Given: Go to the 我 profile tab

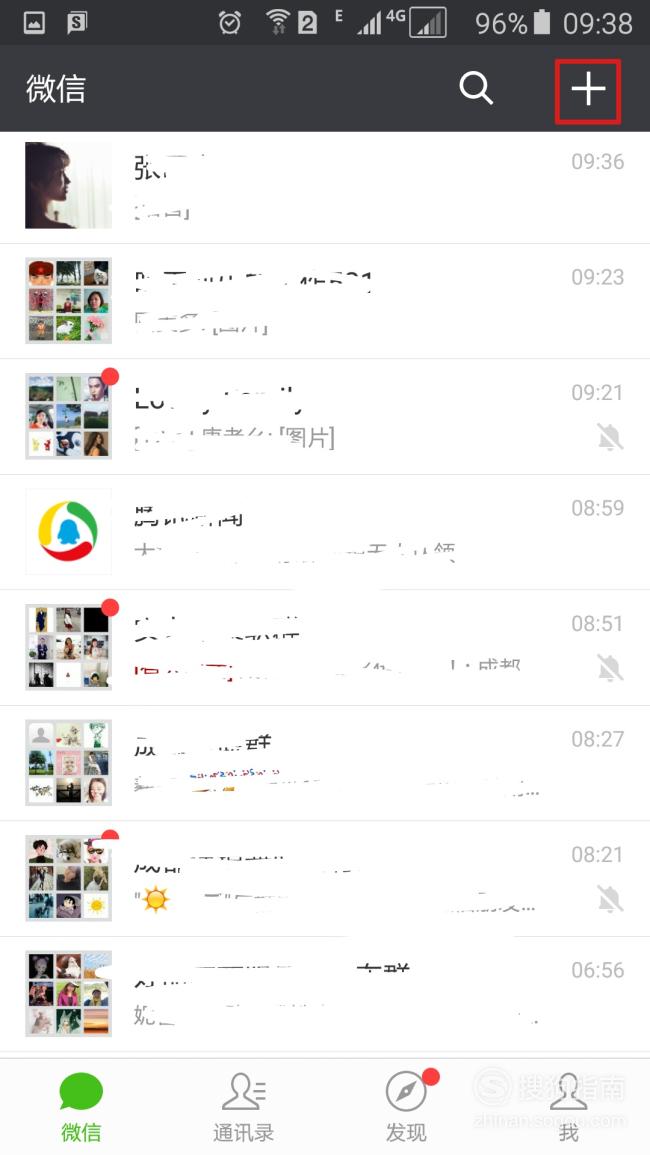Looking at the screenshot, I should pos(569,1106).
